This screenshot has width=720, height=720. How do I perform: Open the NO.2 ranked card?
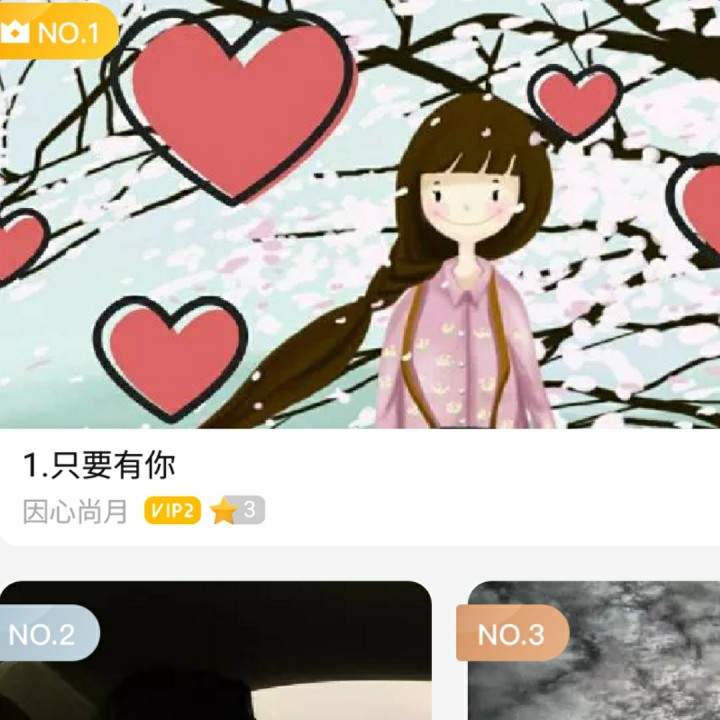(216, 650)
